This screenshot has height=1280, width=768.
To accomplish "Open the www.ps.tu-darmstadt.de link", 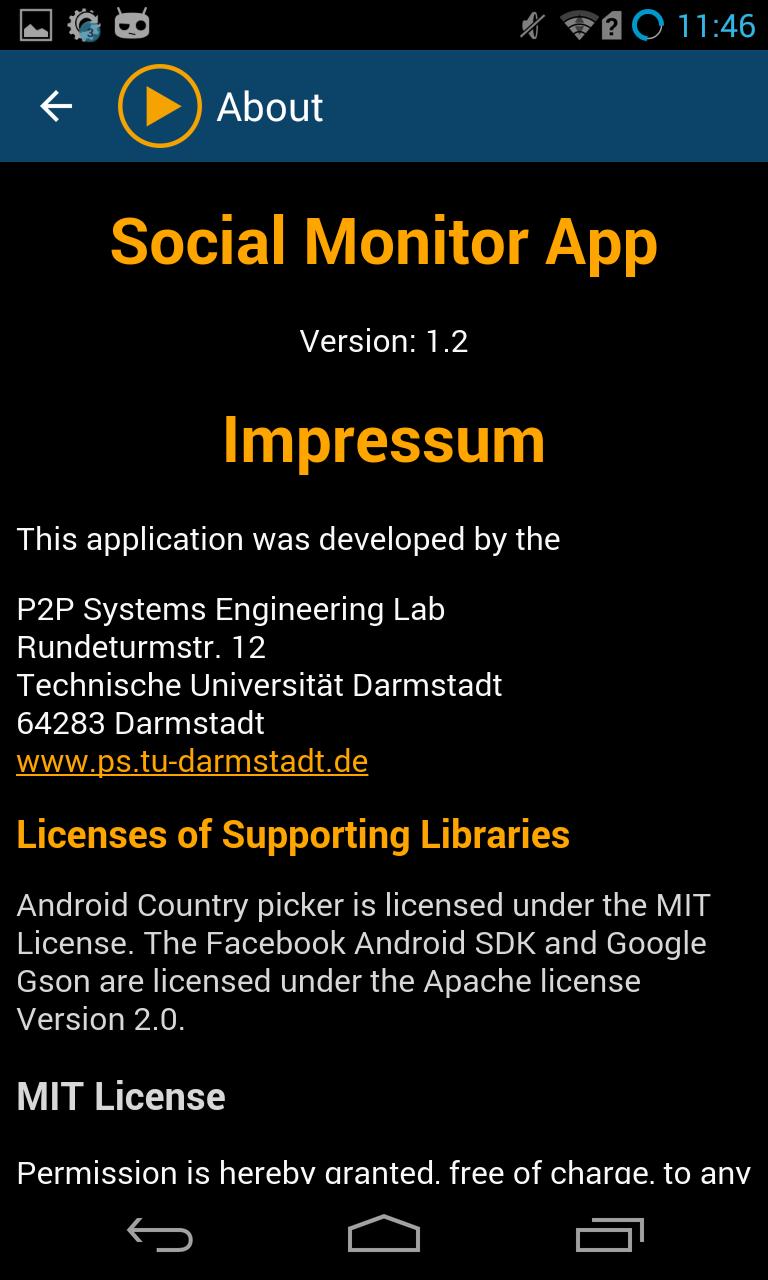I will tap(192, 761).
